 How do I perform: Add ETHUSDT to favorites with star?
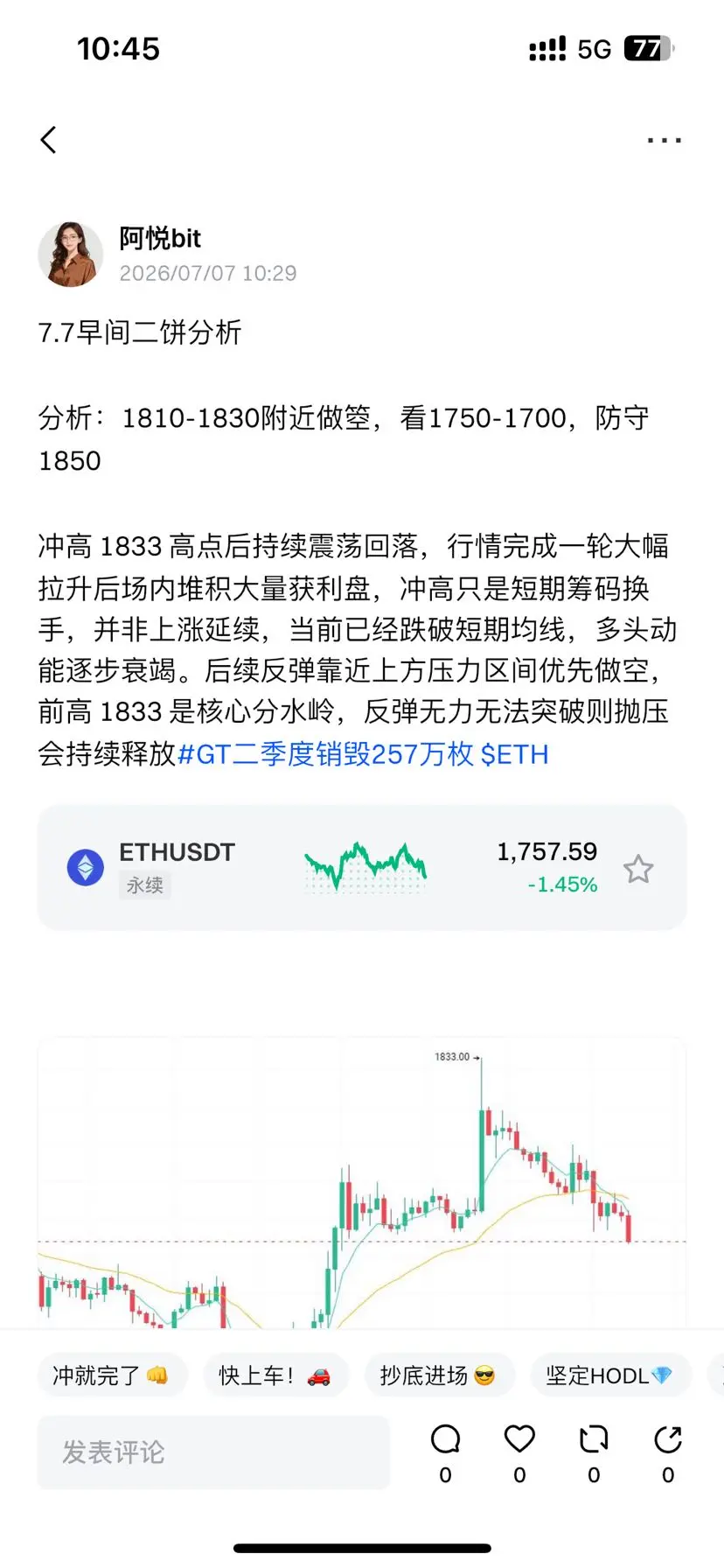tap(638, 869)
